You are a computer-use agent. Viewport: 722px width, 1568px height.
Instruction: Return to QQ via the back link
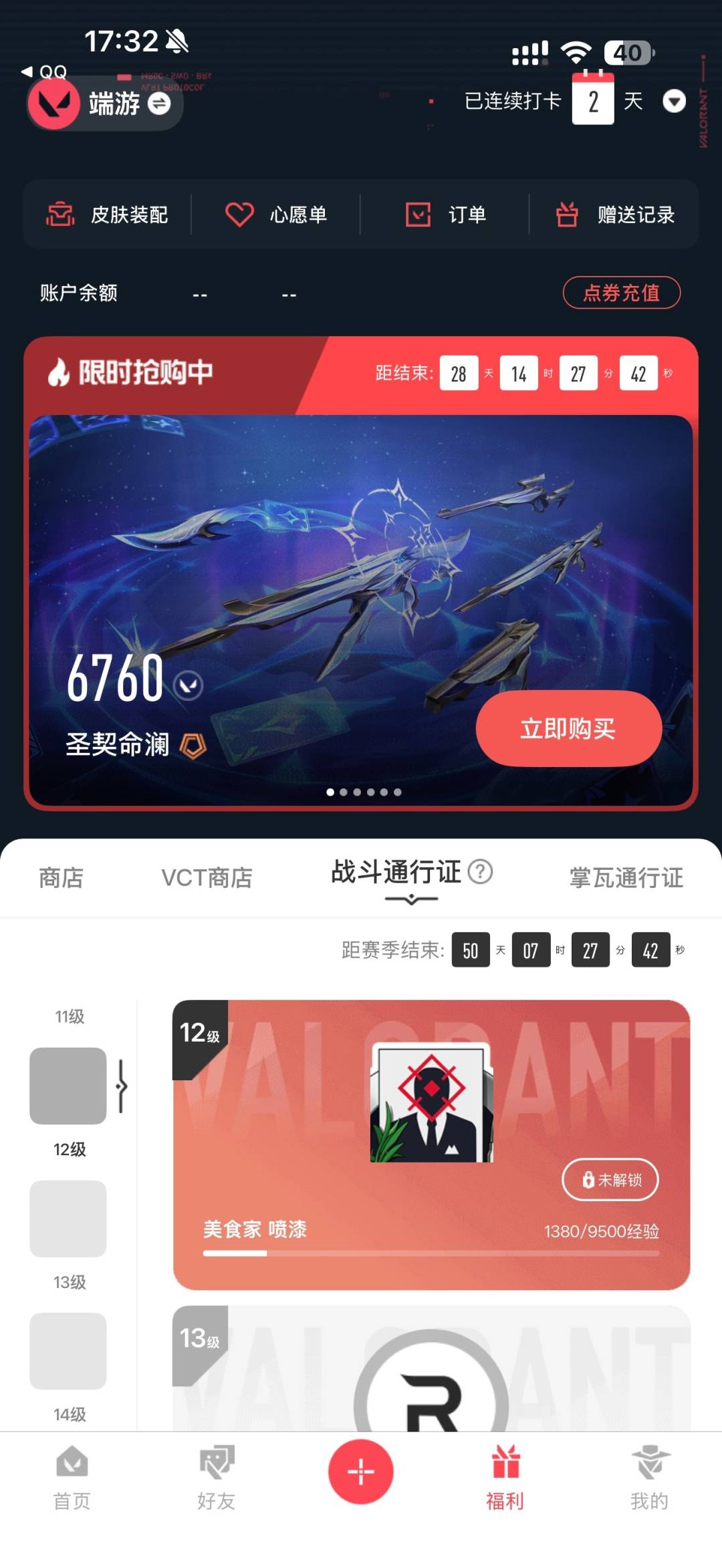coord(44,71)
